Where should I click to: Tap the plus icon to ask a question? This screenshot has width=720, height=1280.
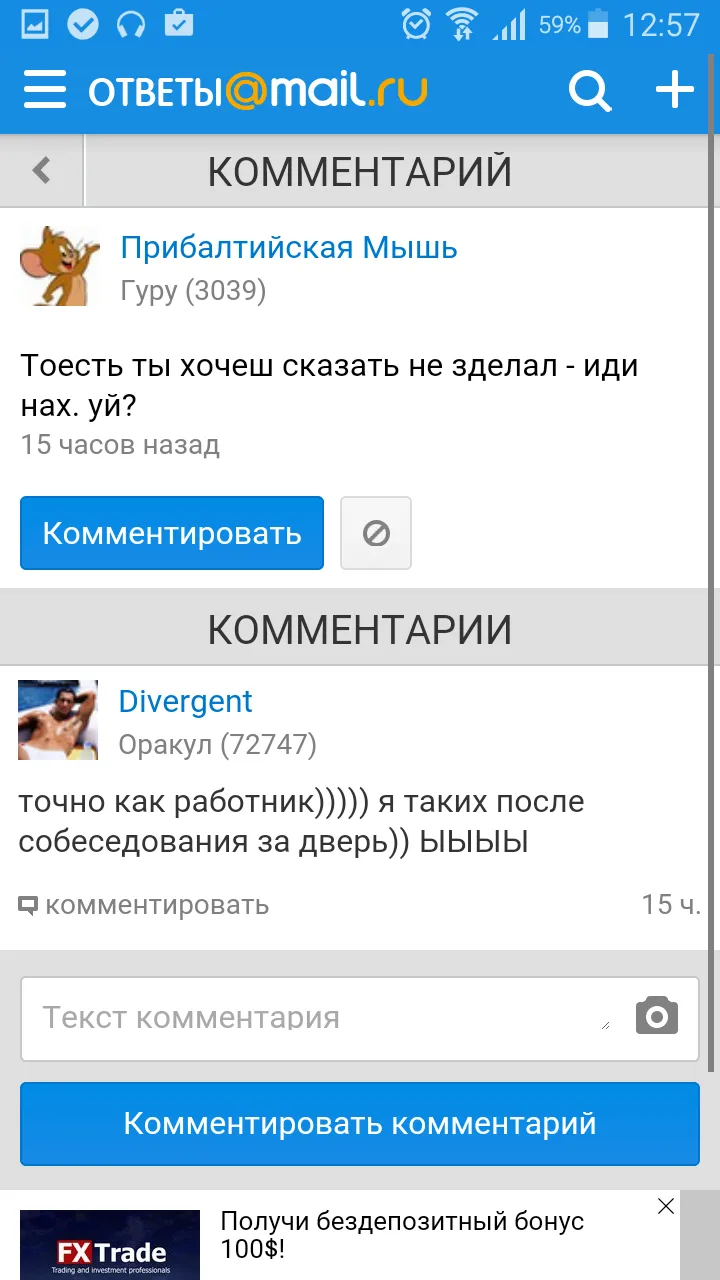point(675,90)
